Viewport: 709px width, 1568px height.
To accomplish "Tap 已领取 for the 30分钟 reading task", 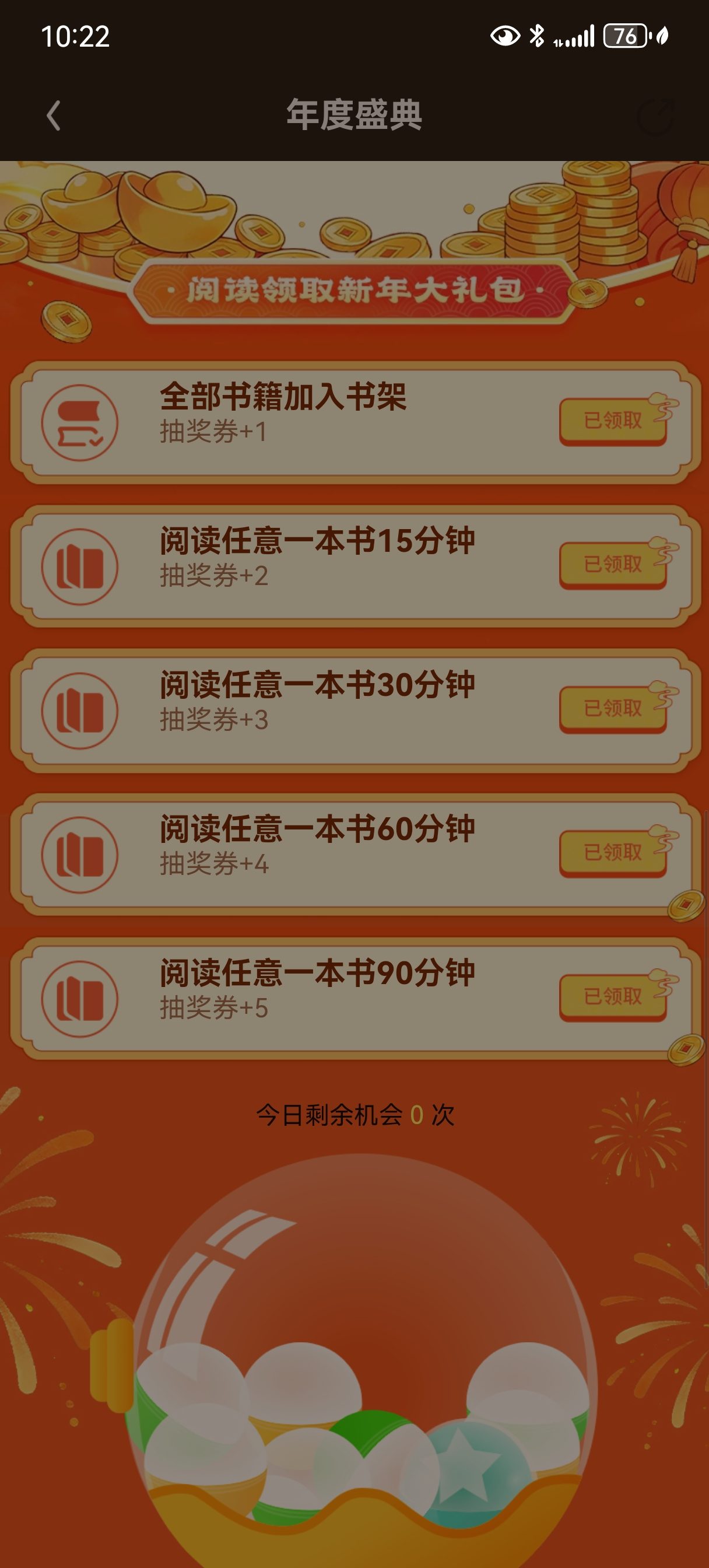I will (613, 709).
